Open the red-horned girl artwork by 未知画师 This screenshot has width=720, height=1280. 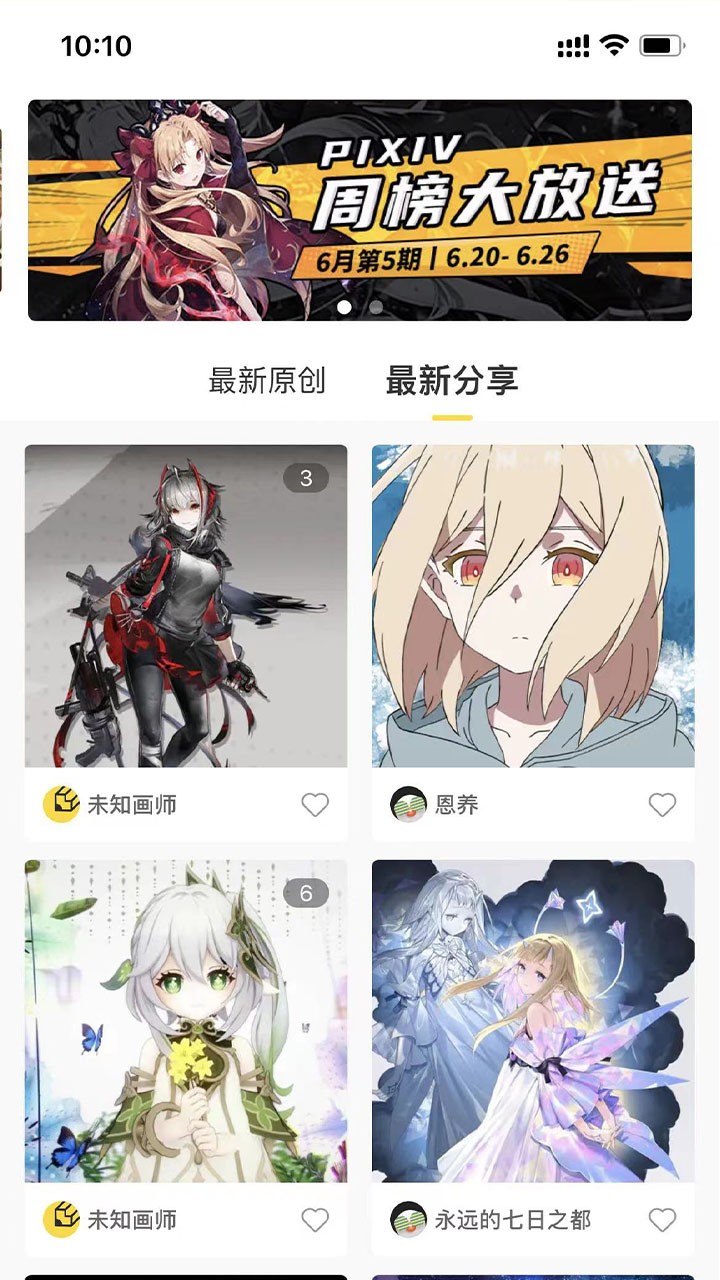point(186,606)
